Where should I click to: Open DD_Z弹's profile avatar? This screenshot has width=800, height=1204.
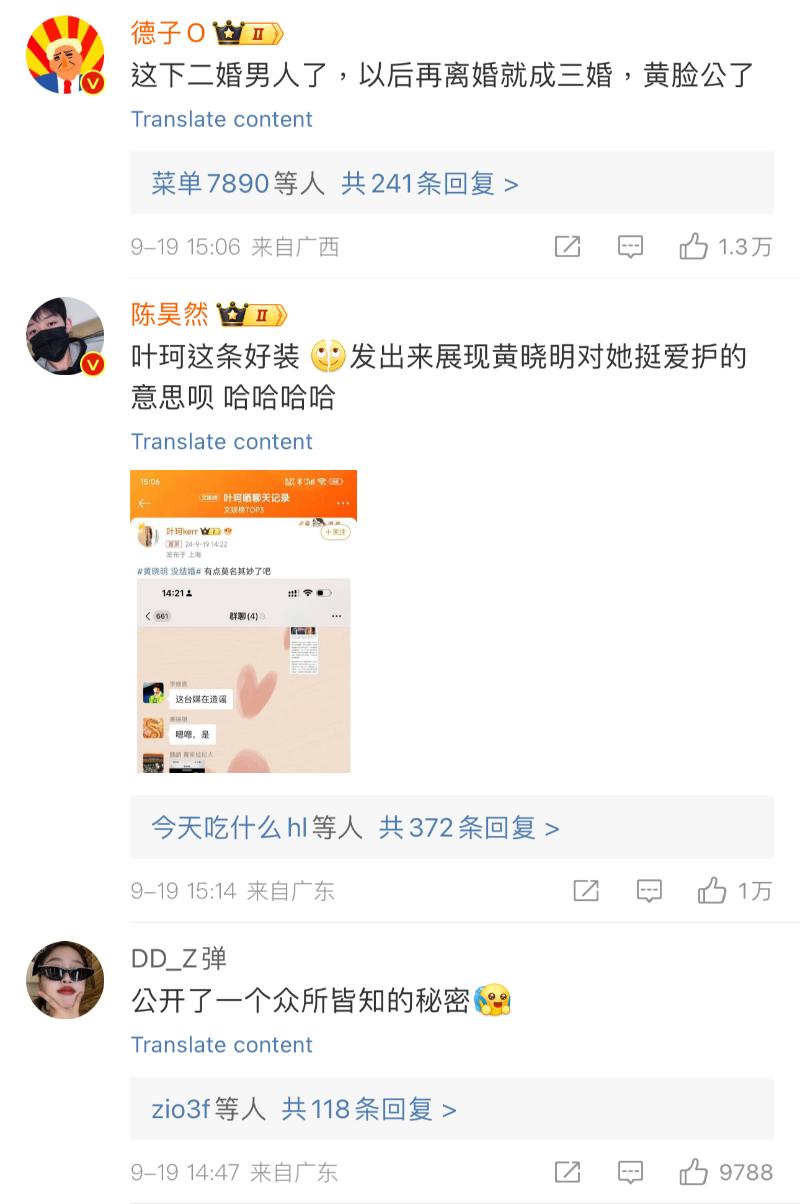[64, 980]
